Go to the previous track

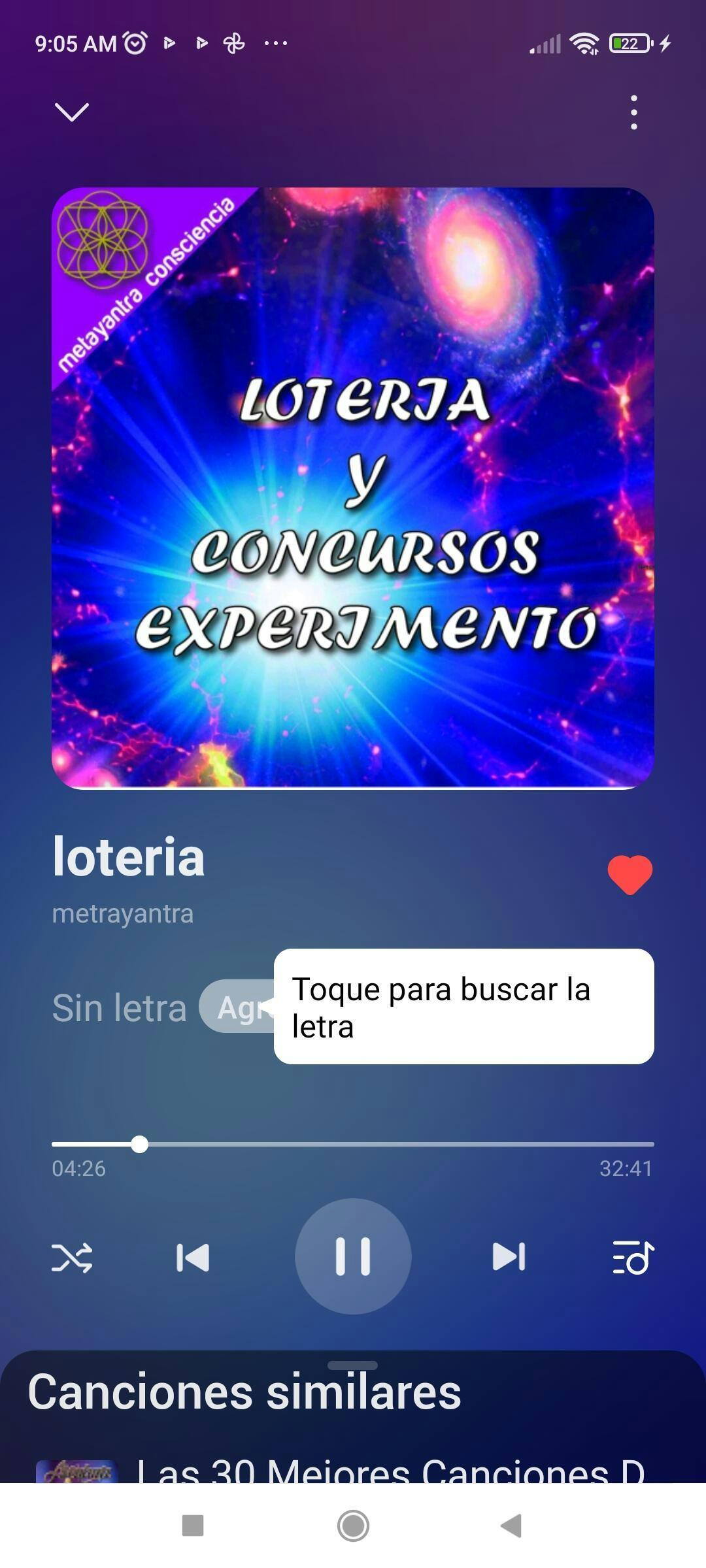pyautogui.click(x=193, y=1257)
